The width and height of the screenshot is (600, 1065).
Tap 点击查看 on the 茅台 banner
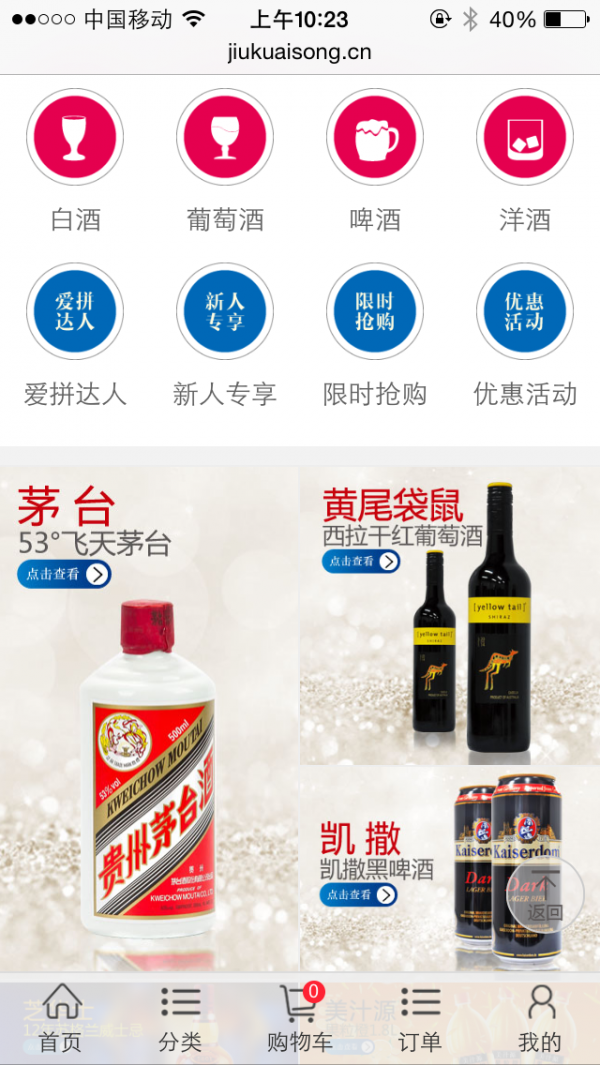point(64,574)
